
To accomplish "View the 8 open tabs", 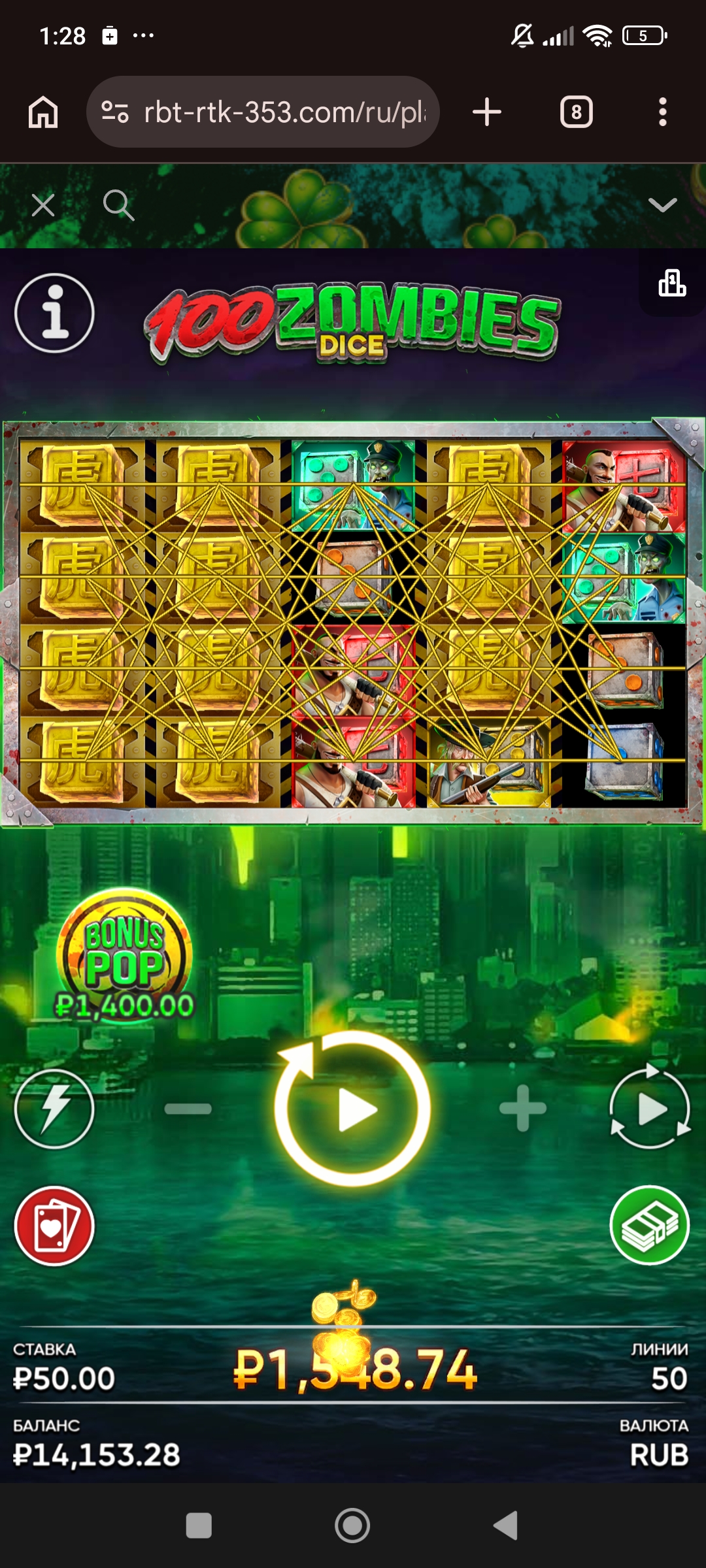I will pyautogui.click(x=576, y=112).
